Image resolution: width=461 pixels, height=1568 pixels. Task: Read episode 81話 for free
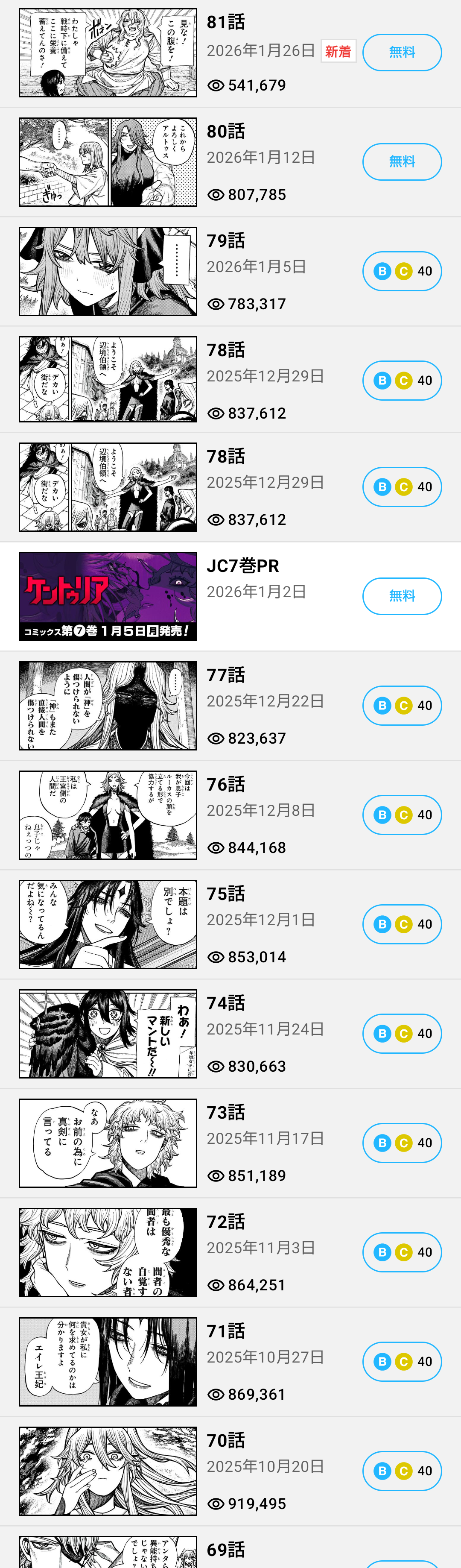pos(401,53)
